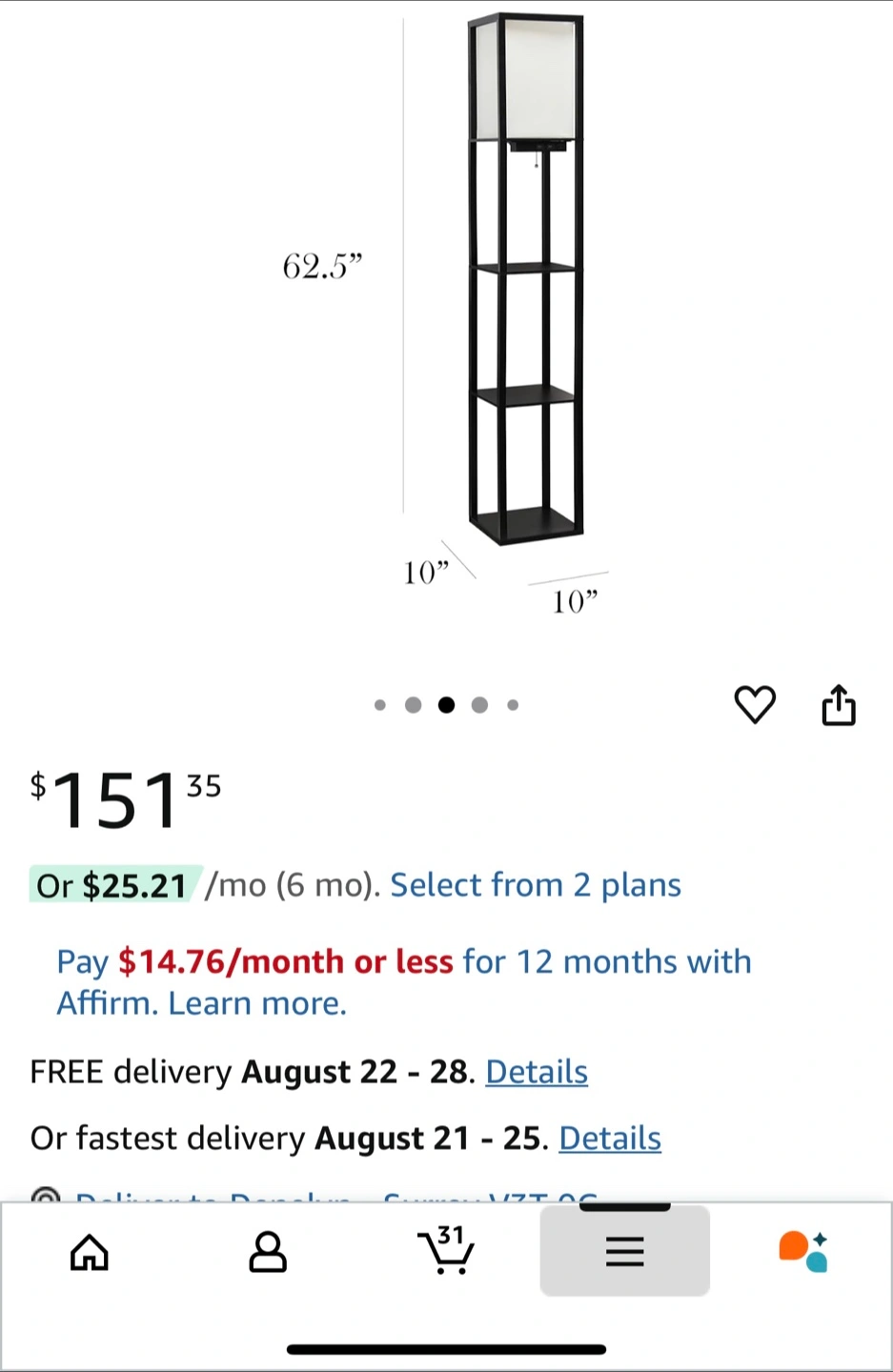Open Affirm 'Learn more' financing offer
Image resolution: width=893 pixels, height=1372 pixels.
coord(404,982)
